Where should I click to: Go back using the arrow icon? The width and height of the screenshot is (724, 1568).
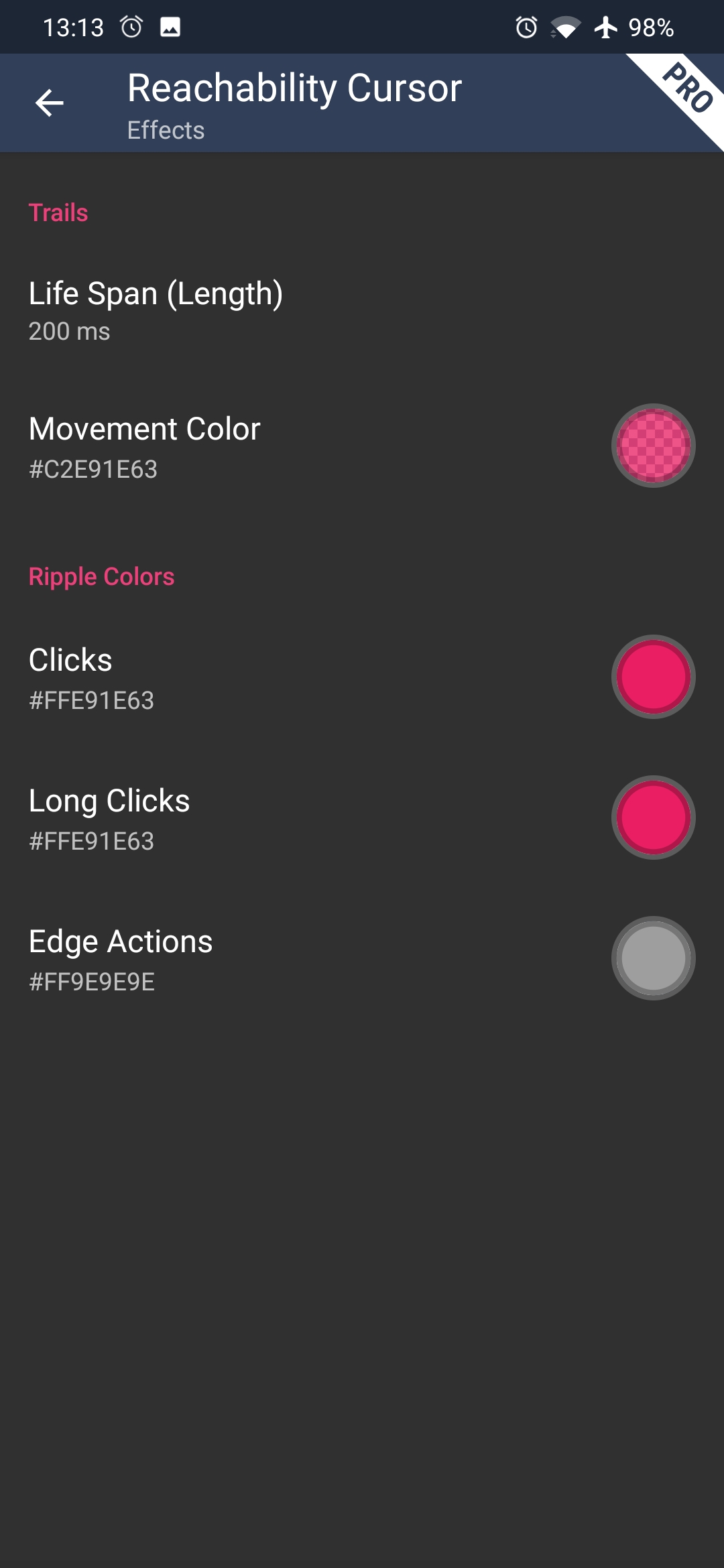(x=49, y=103)
